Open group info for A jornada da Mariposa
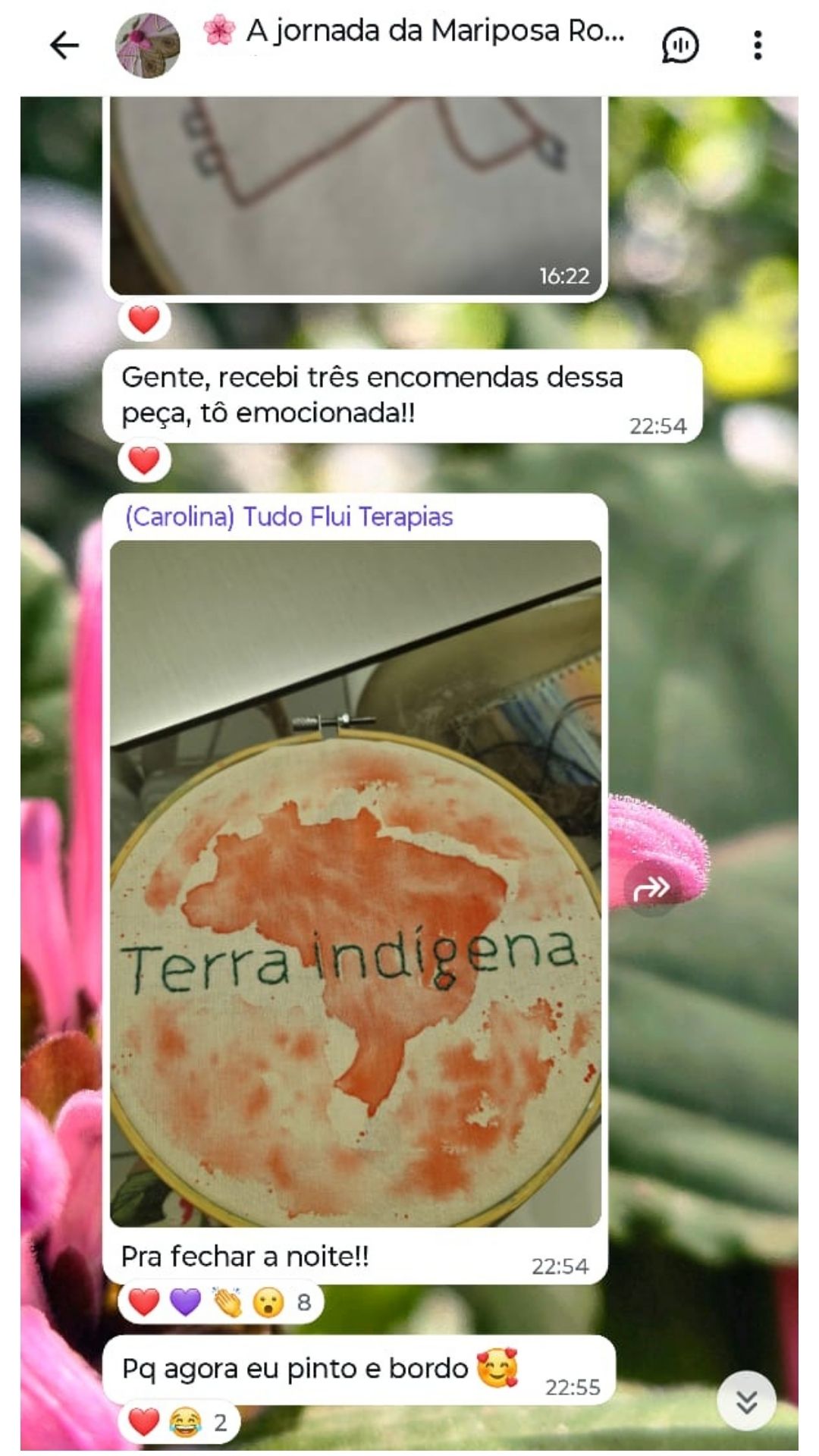This screenshot has width=819, height=1456. tap(425, 32)
